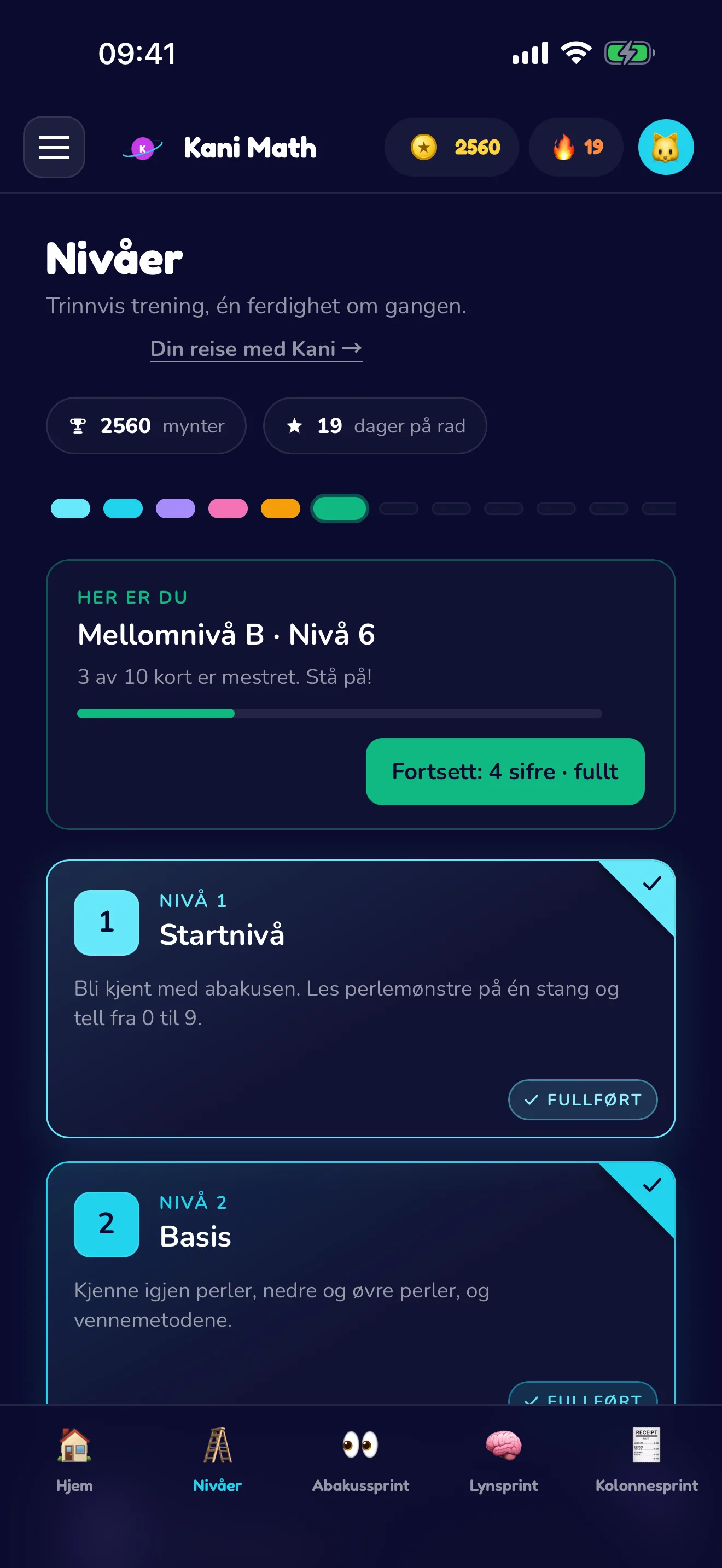
Task: Open the Din reise med Kani link
Action: (x=257, y=349)
